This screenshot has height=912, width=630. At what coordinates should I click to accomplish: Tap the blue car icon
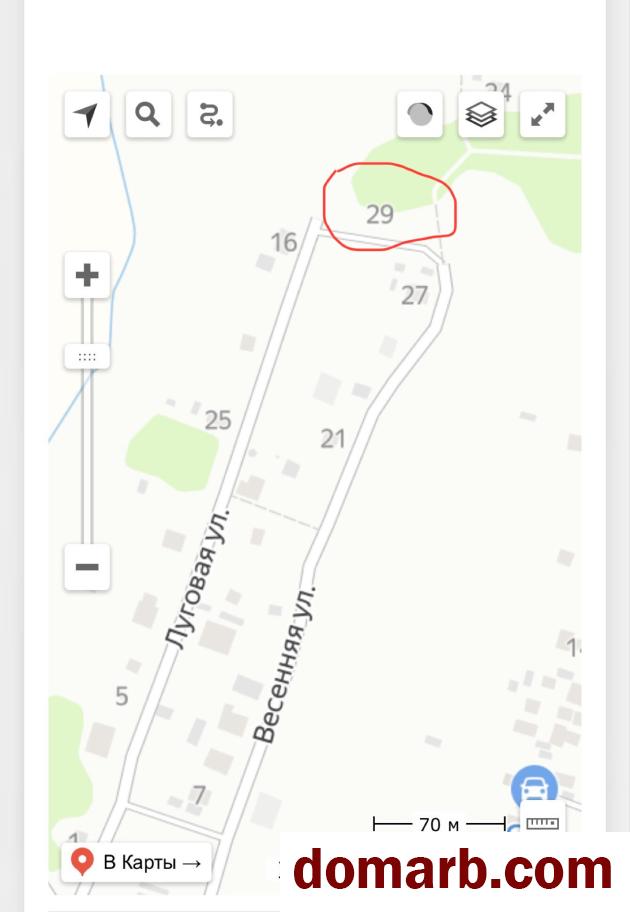pyautogui.click(x=534, y=786)
